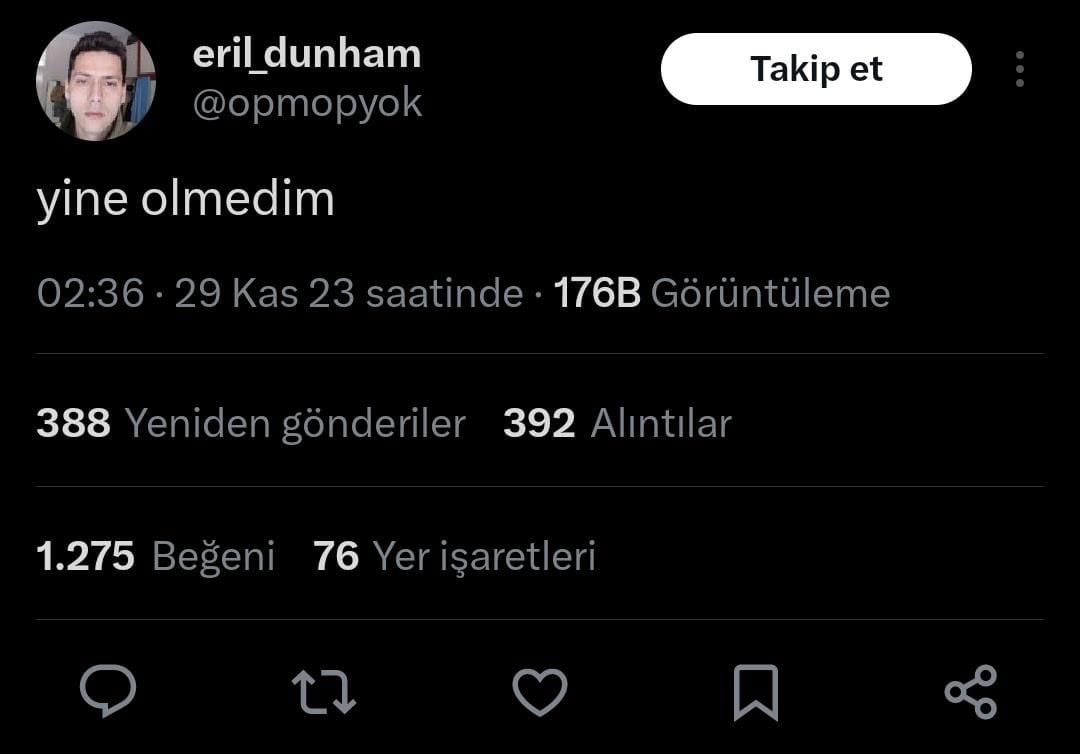This screenshot has height=754, width=1080.
Task: See the 1.275 Beğeni likes list
Action: coord(155,556)
